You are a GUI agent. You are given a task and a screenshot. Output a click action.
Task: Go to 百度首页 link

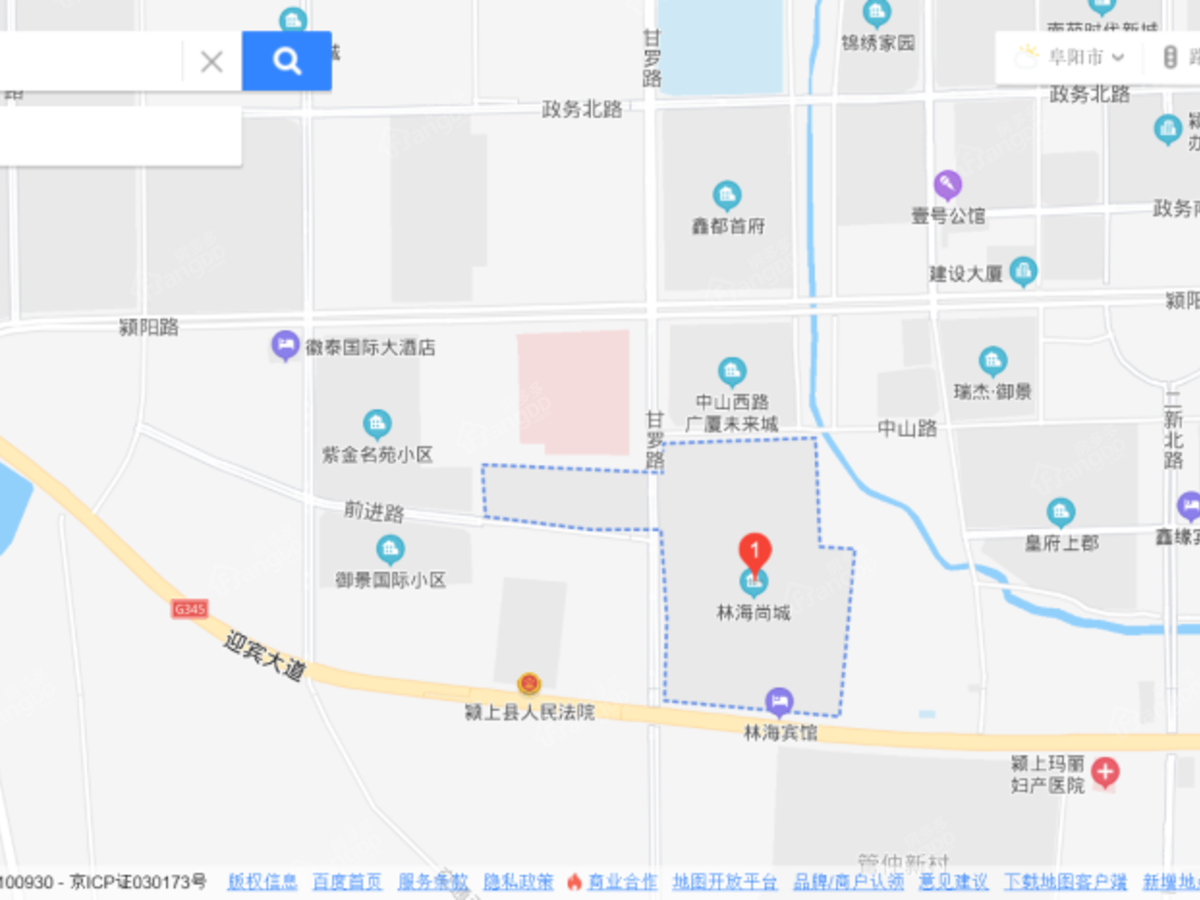[347, 882]
